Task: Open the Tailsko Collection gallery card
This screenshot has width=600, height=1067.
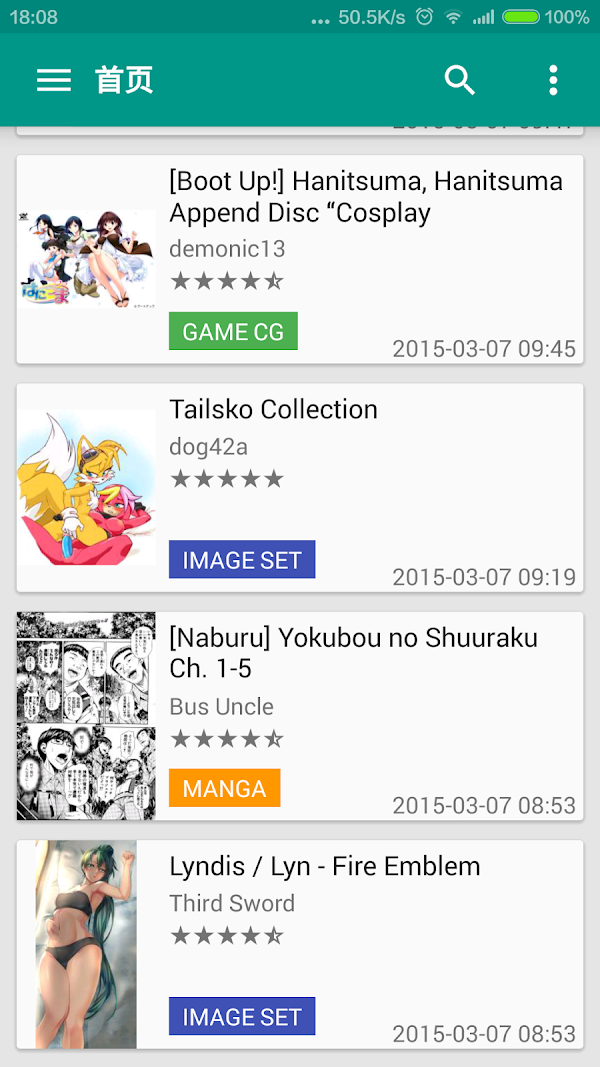Action: coord(300,488)
